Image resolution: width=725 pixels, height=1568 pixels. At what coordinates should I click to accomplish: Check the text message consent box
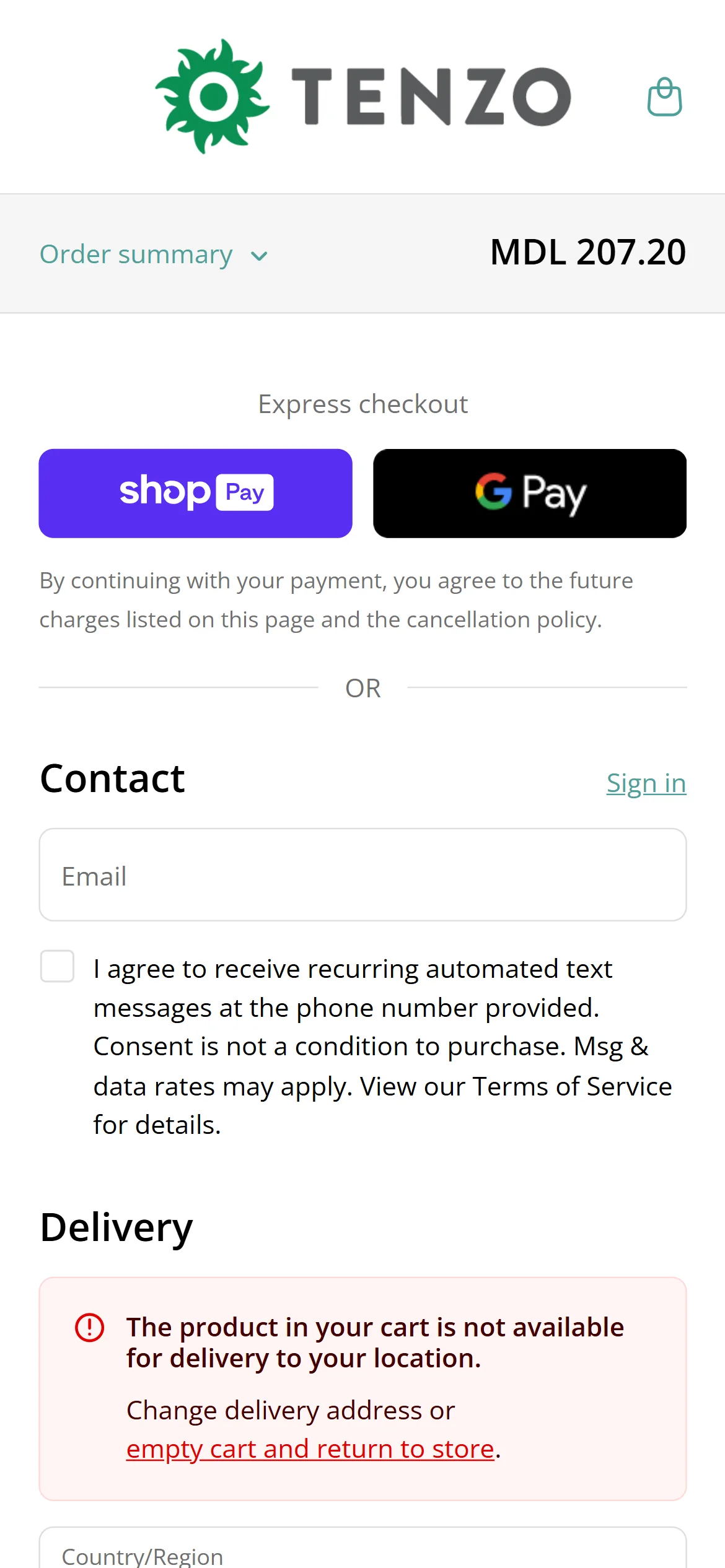[57, 966]
